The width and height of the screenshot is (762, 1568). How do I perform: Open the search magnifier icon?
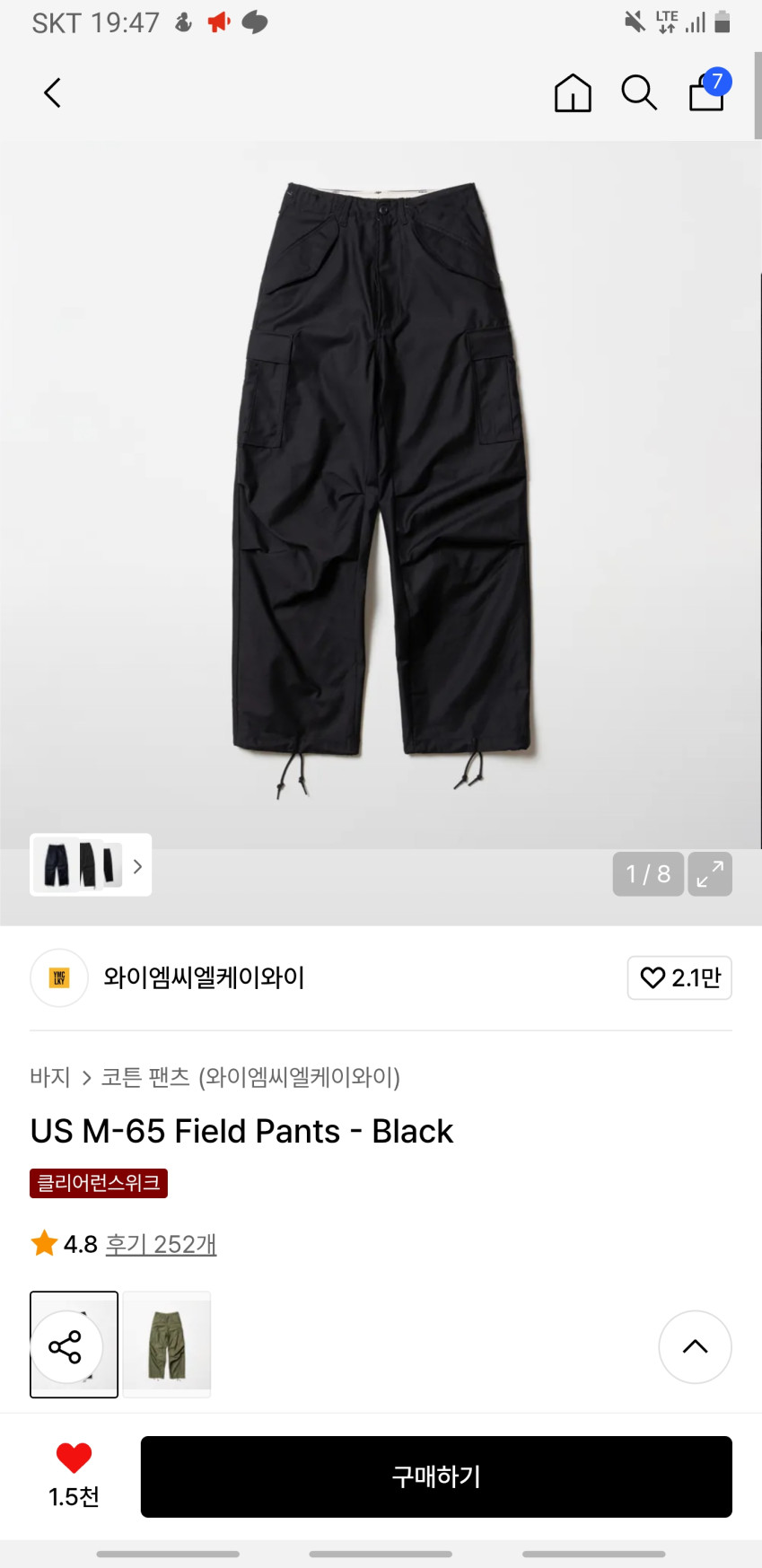[639, 92]
